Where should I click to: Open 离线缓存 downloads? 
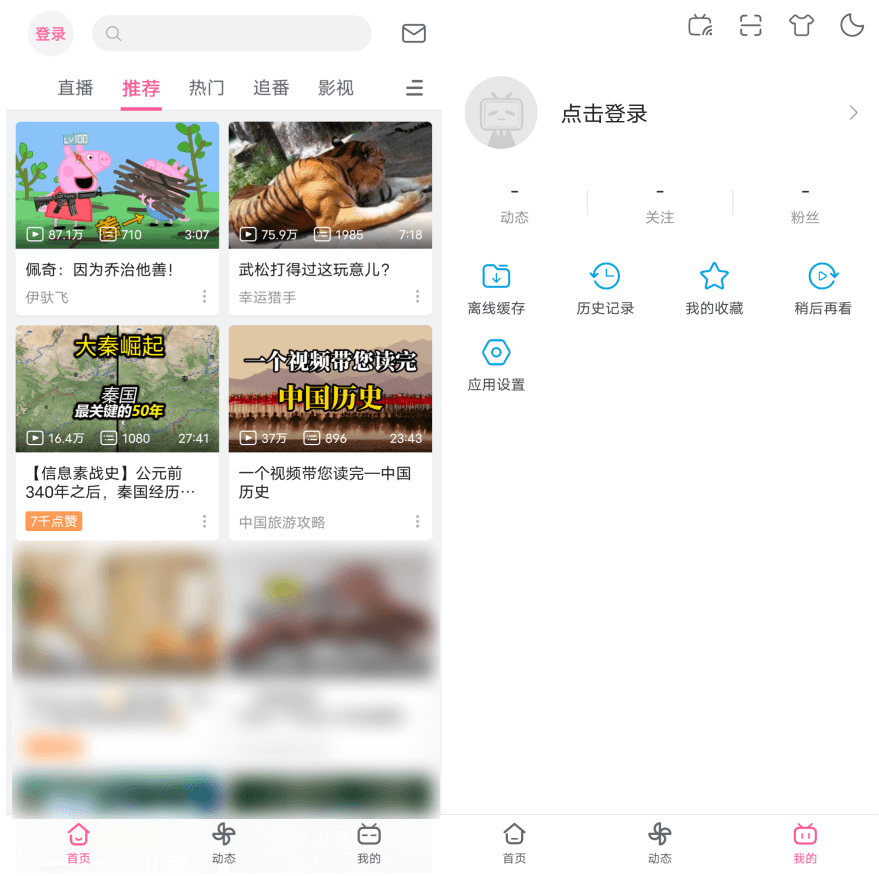[x=496, y=288]
